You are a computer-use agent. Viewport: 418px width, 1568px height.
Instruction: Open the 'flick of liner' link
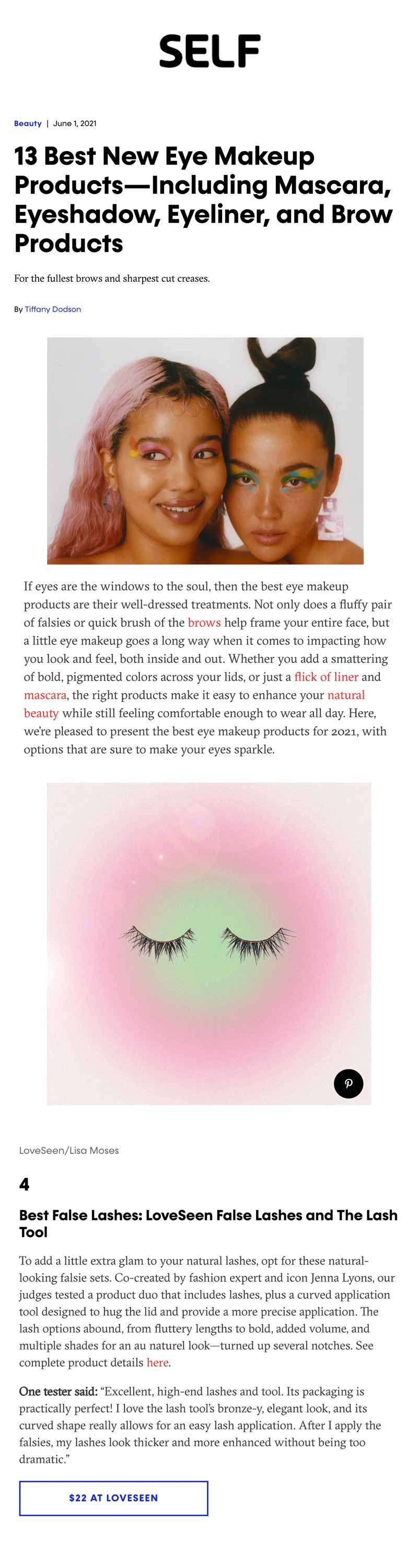(326, 676)
